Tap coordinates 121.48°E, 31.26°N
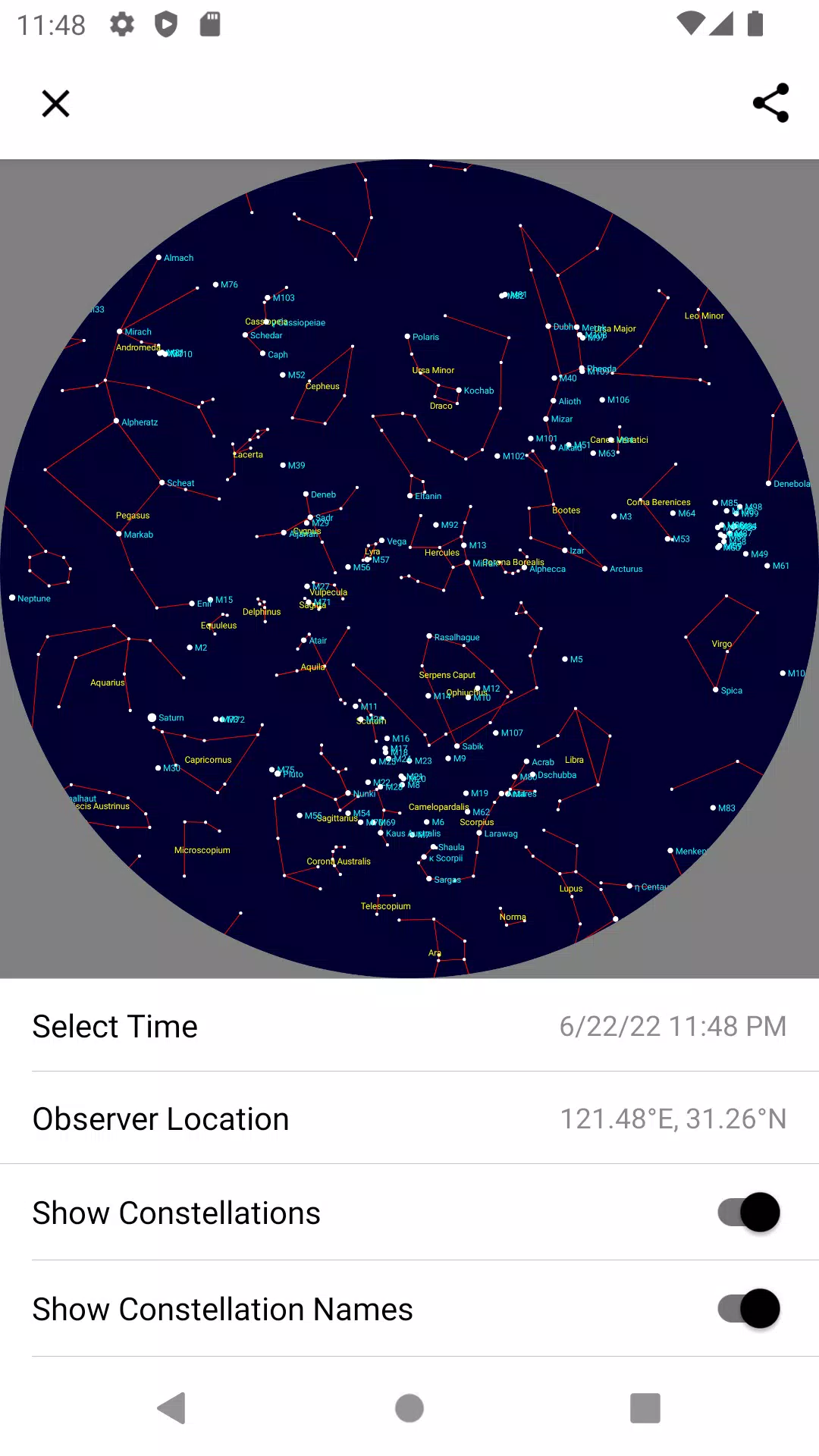819x1456 pixels. pos(673,1118)
